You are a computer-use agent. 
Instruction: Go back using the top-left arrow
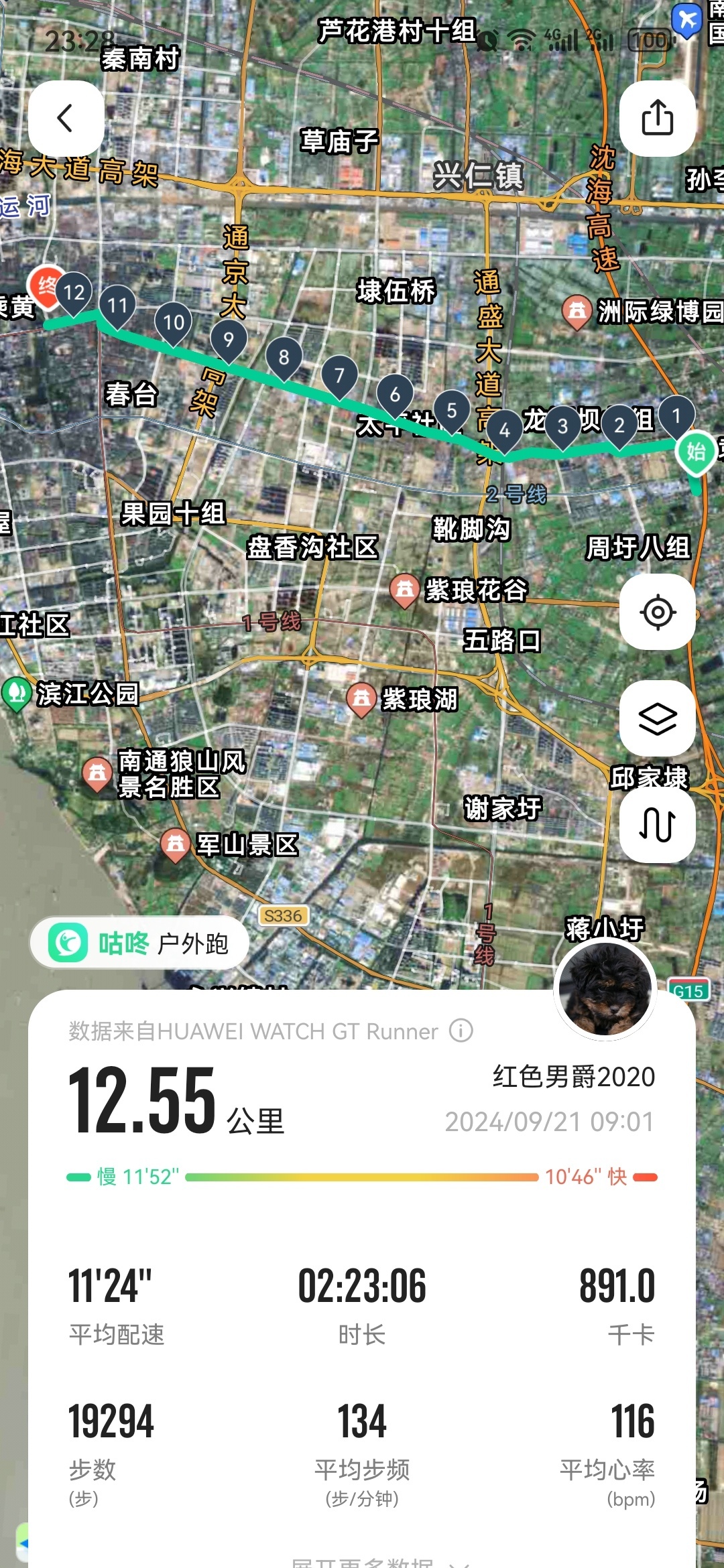[66, 119]
